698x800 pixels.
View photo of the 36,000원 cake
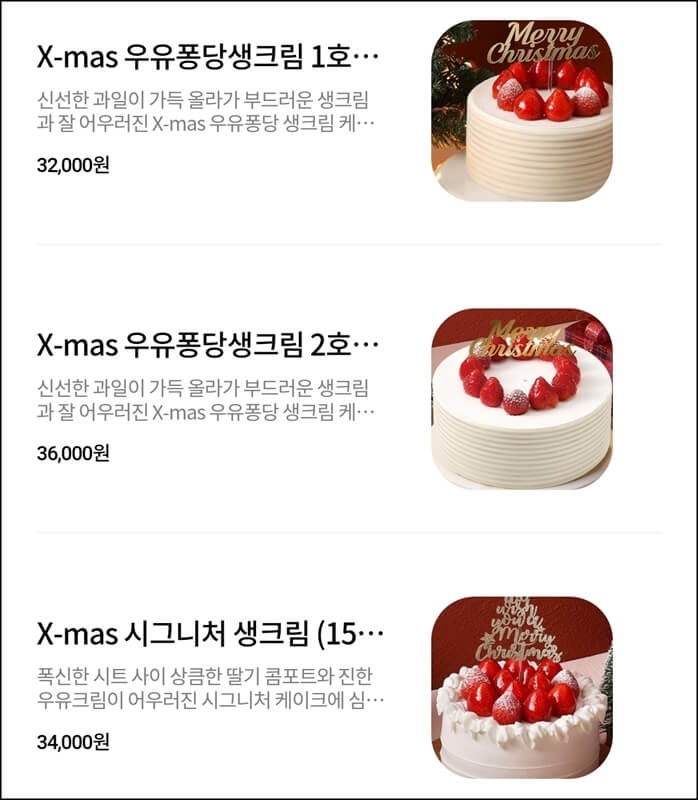click(x=522, y=399)
